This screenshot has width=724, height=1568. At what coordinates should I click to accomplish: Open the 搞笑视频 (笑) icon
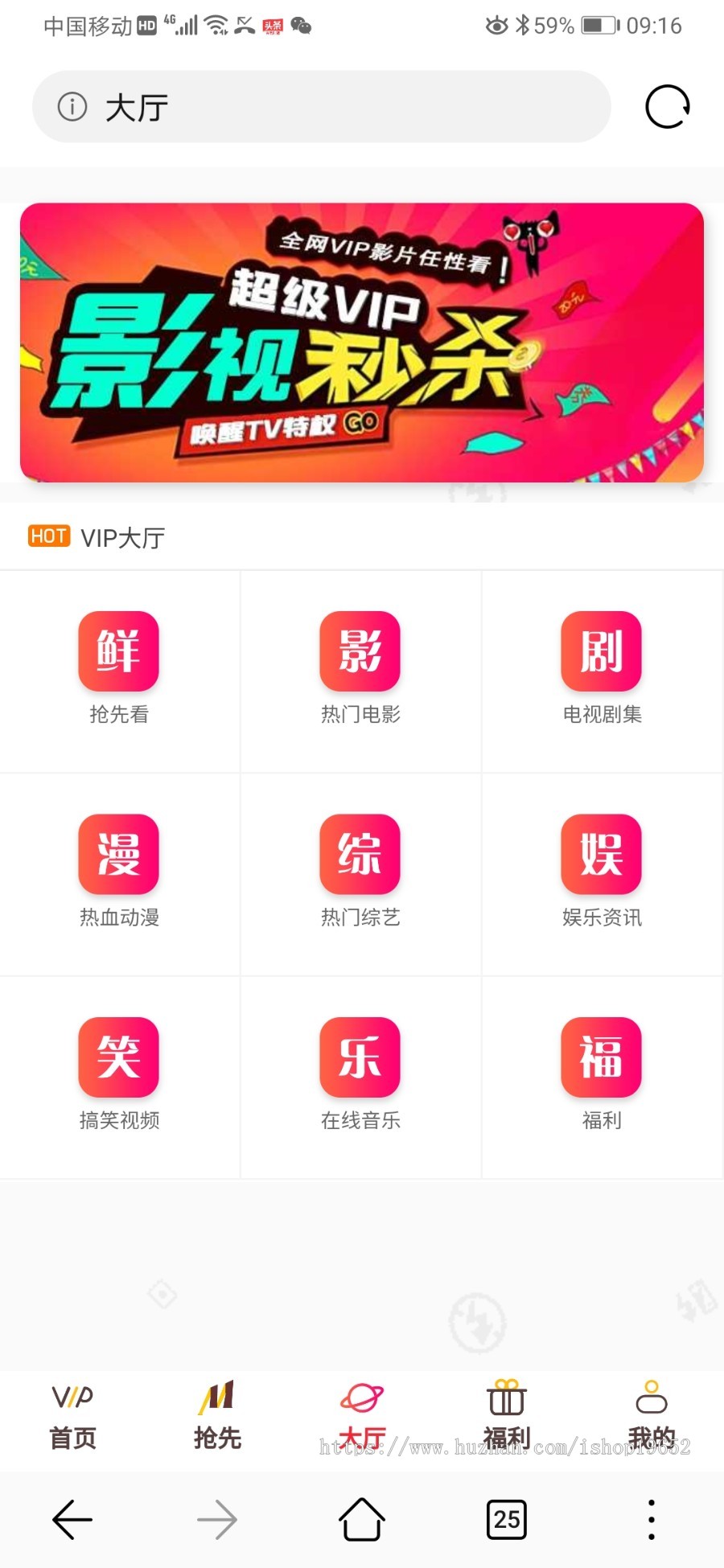pyautogui.click(x=118, y=1057)
